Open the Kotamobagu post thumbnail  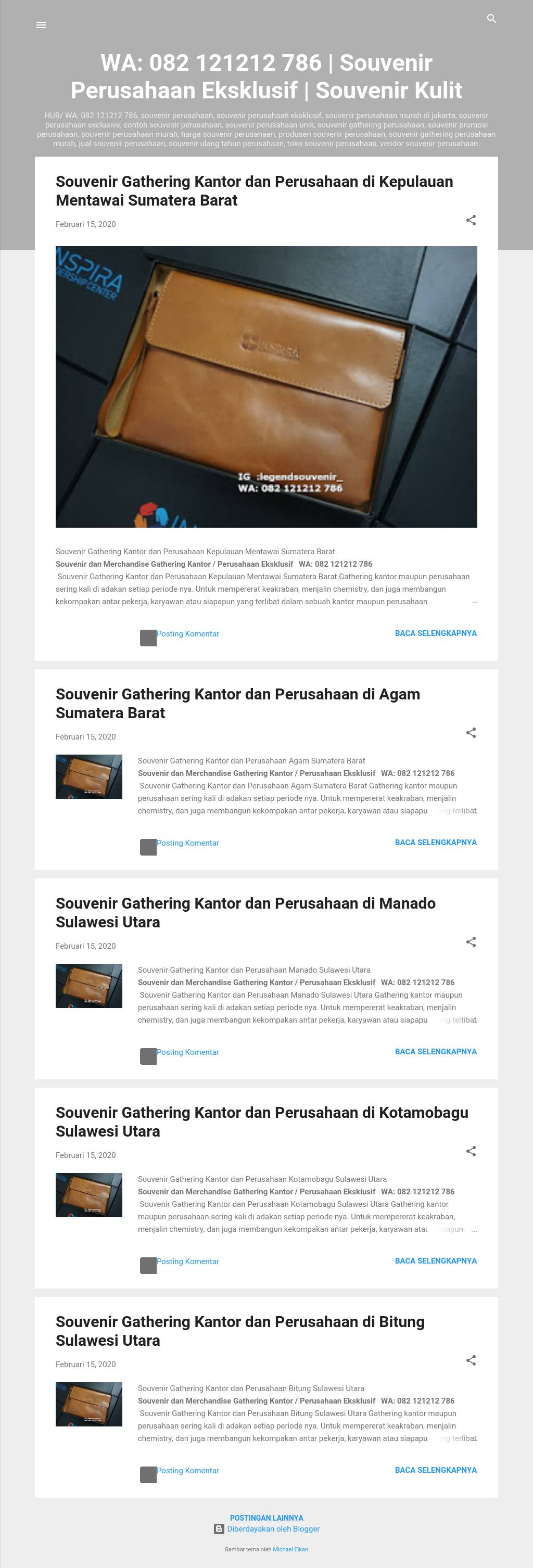click(89, 1194)
